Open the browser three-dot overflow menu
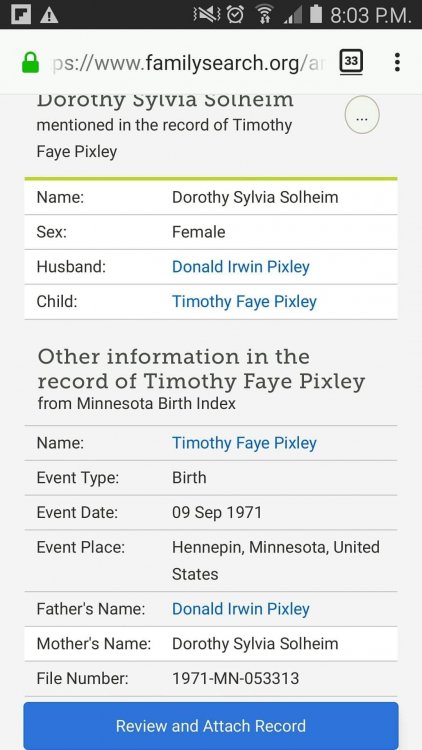Screen dimensions: 422x750 click(397, 62)
